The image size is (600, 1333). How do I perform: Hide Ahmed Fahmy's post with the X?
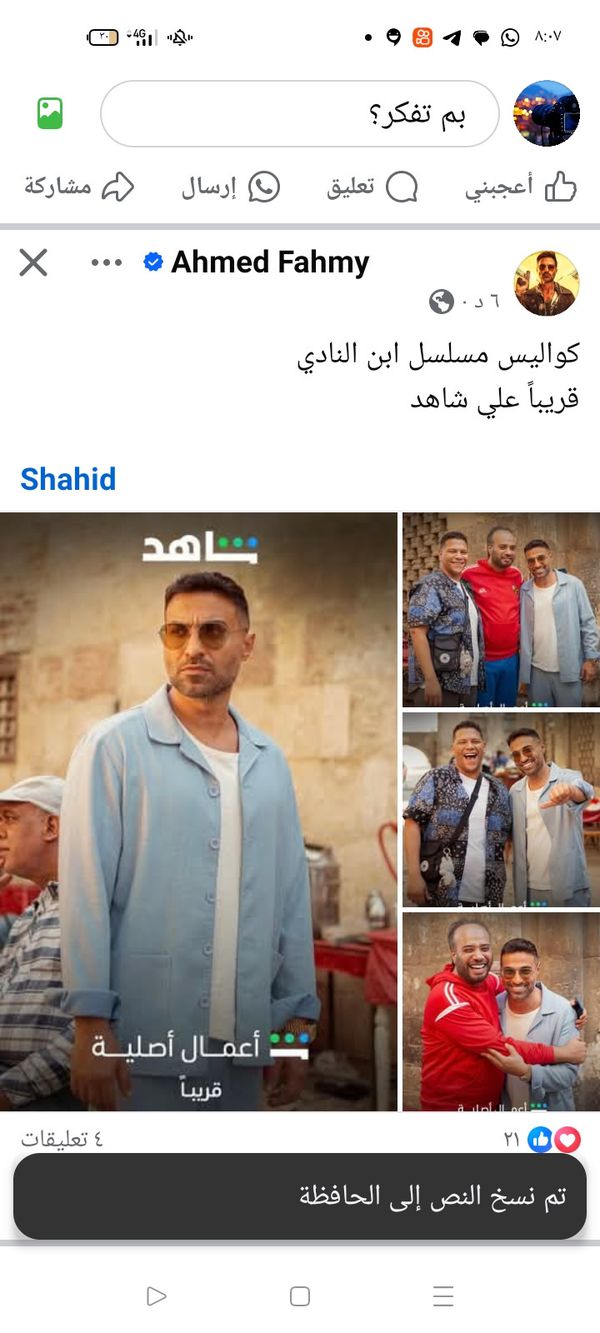(x=33, y=263)
